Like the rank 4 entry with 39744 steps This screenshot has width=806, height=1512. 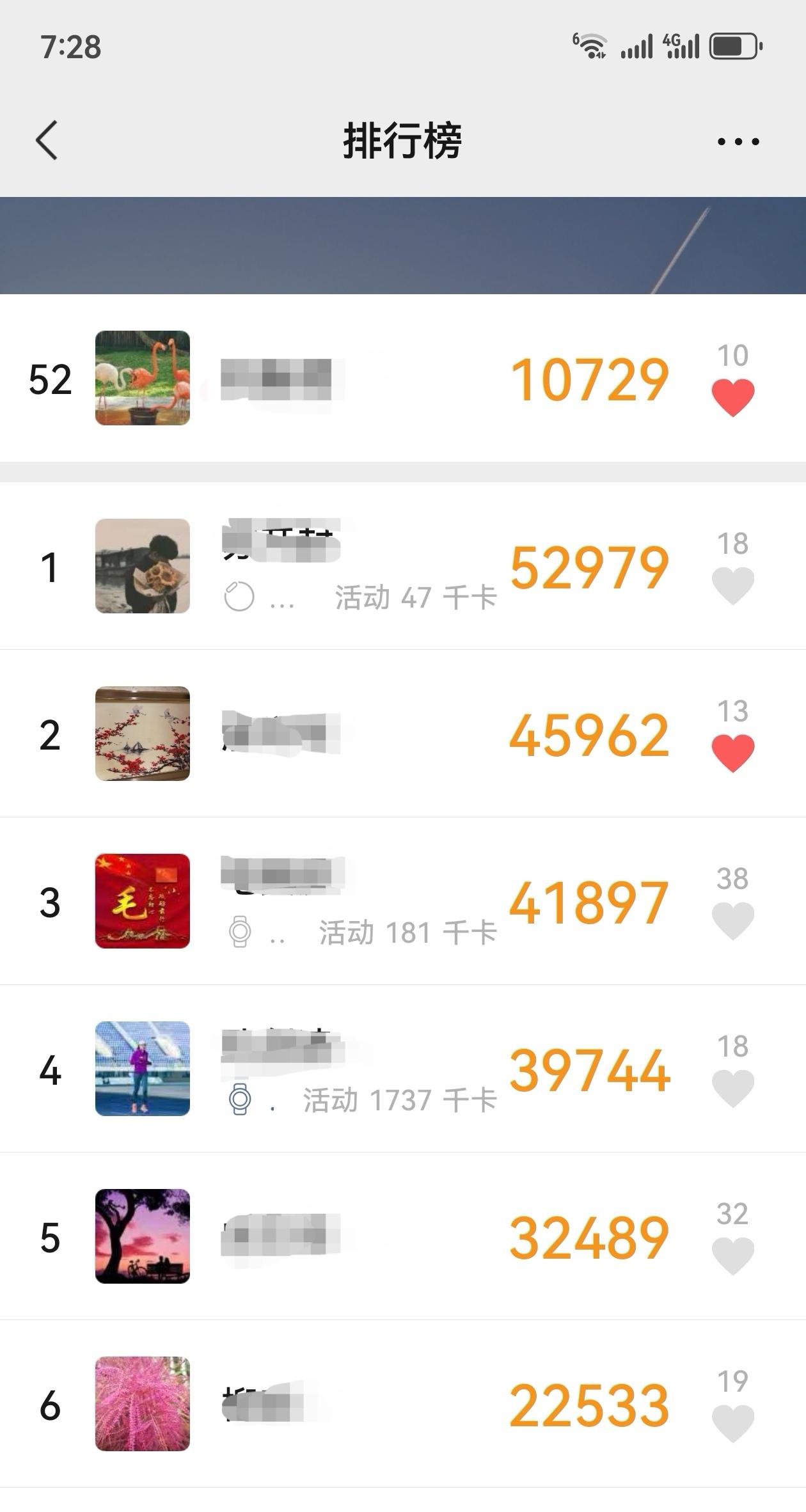733,1089
